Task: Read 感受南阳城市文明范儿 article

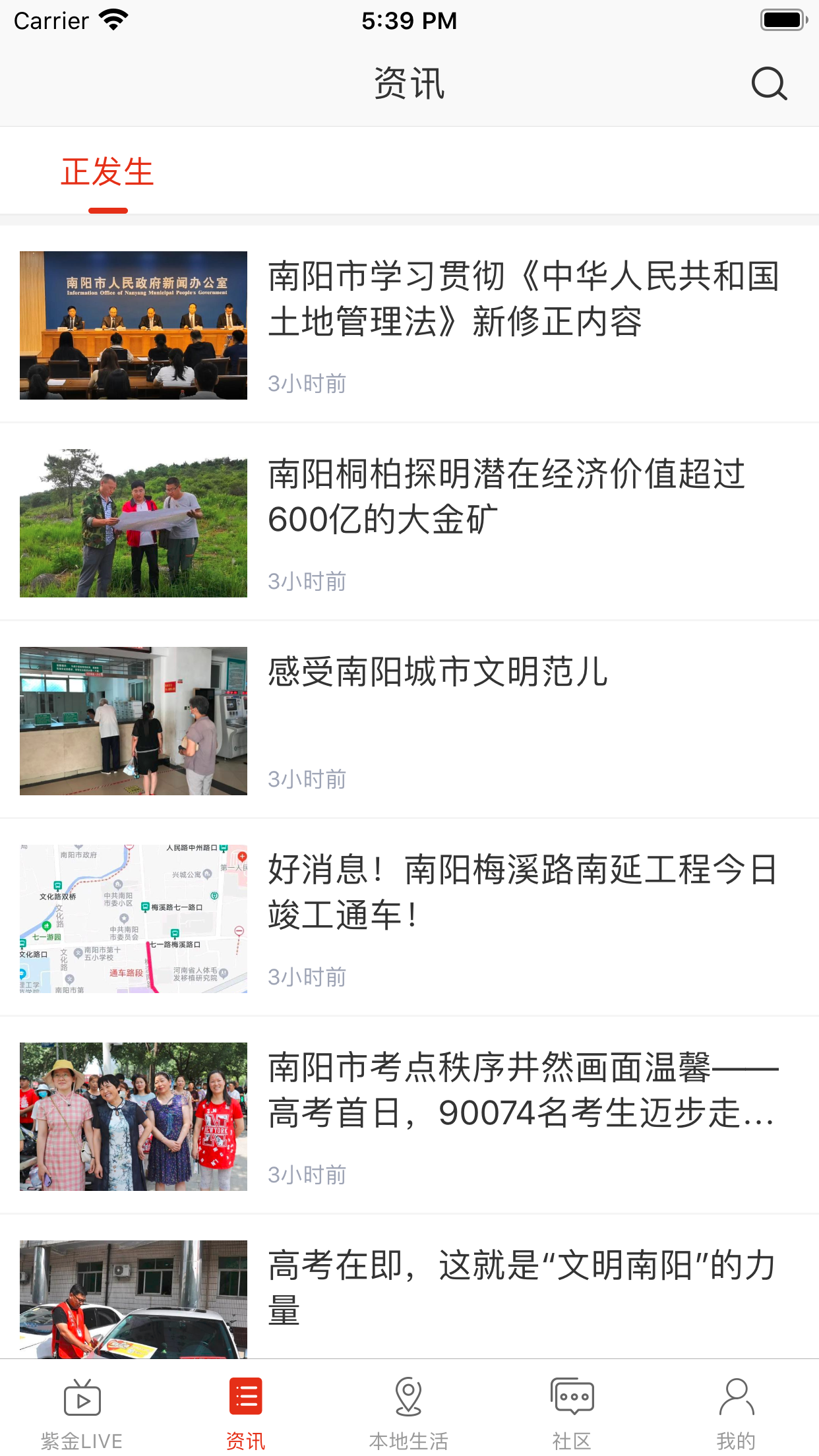Action: [x=409, y=720]
